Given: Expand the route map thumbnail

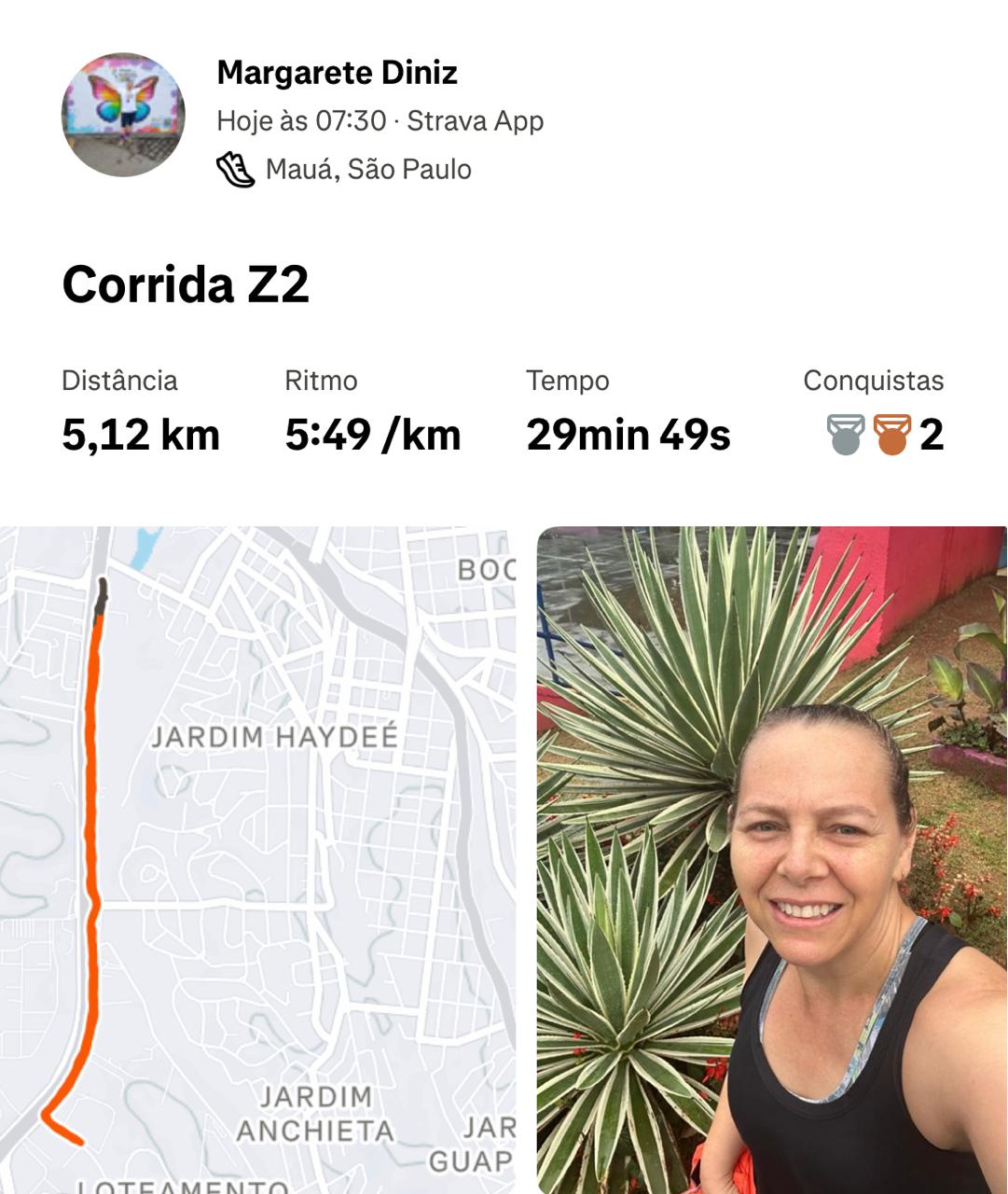Looking at the screenshot, I should [257, 859].
